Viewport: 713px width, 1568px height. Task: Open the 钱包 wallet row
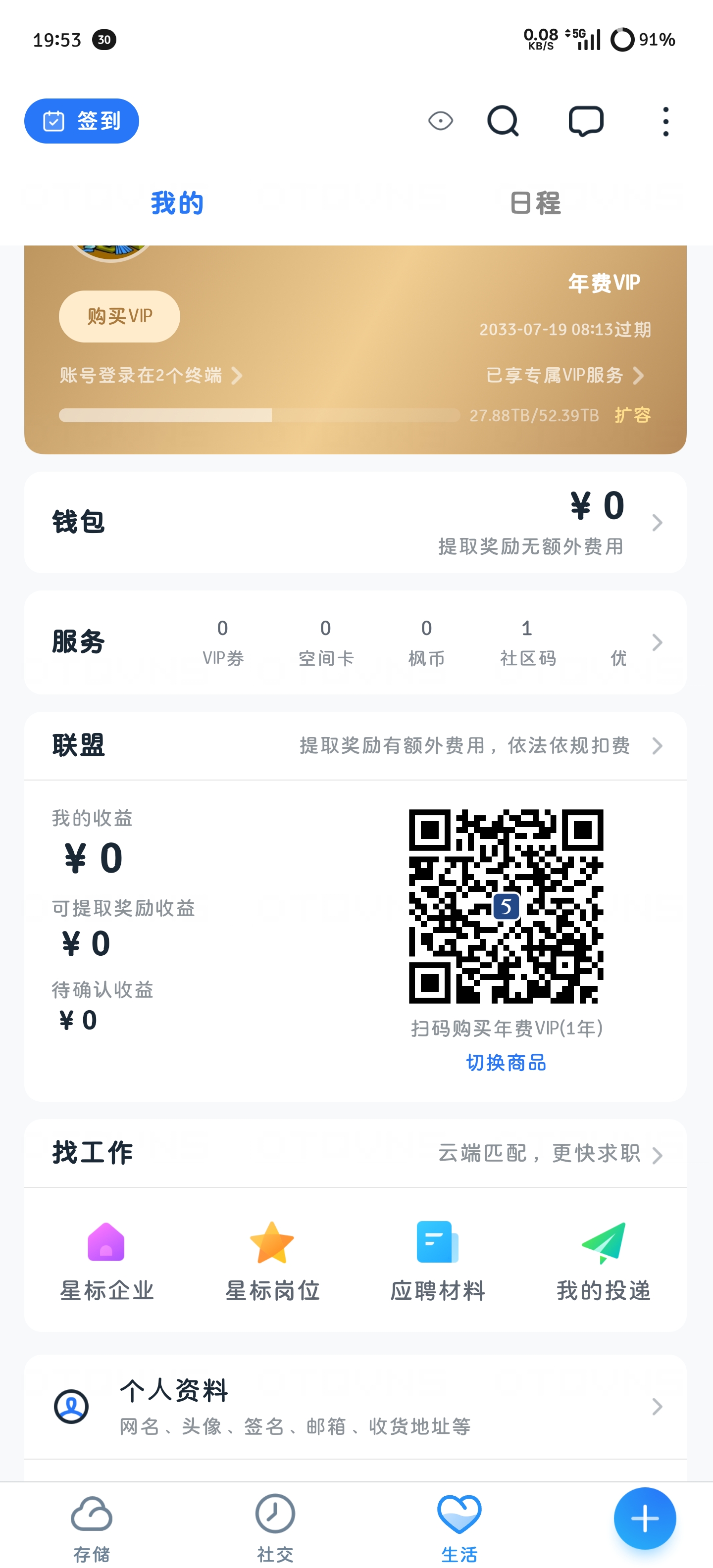tap(355, 522)
